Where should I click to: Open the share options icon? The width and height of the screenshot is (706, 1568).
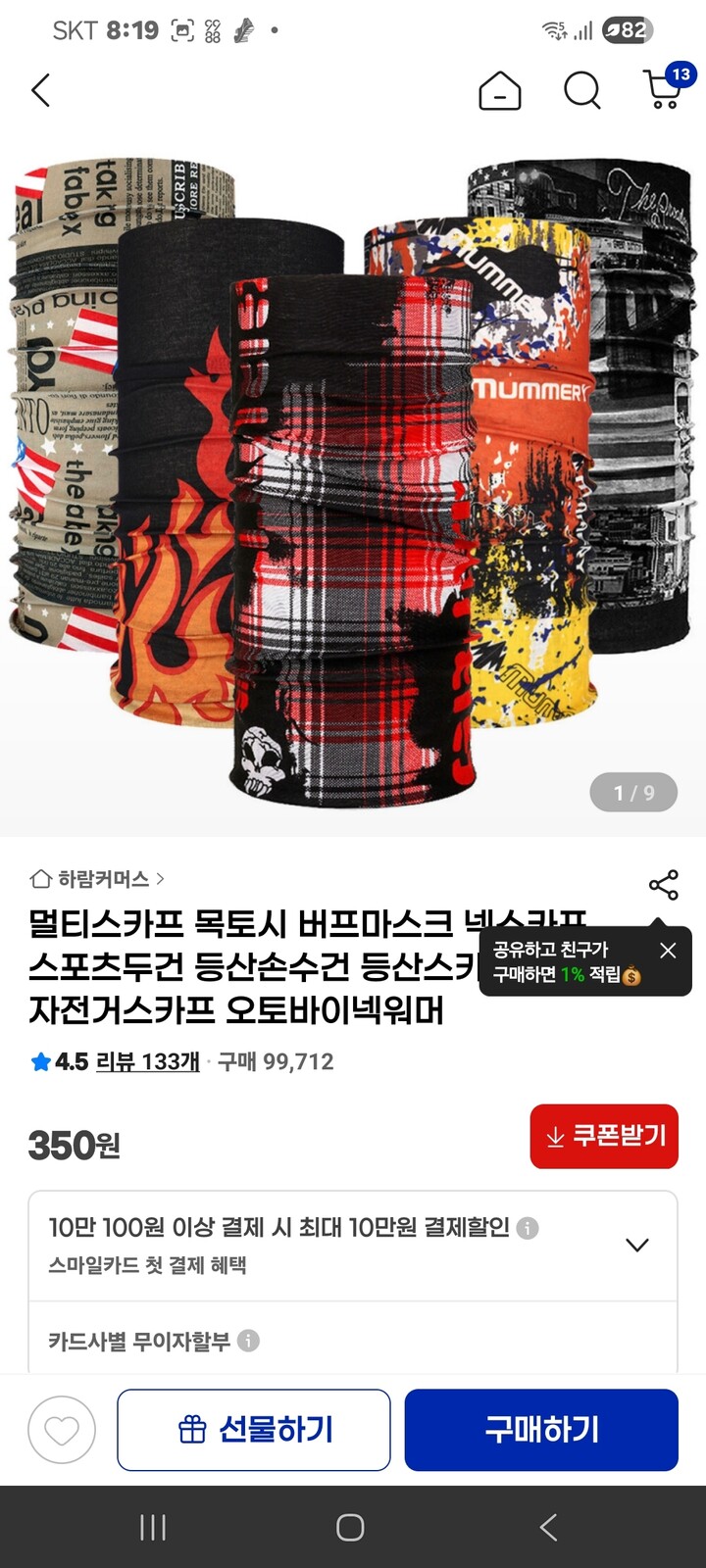[x=664, y=885]
